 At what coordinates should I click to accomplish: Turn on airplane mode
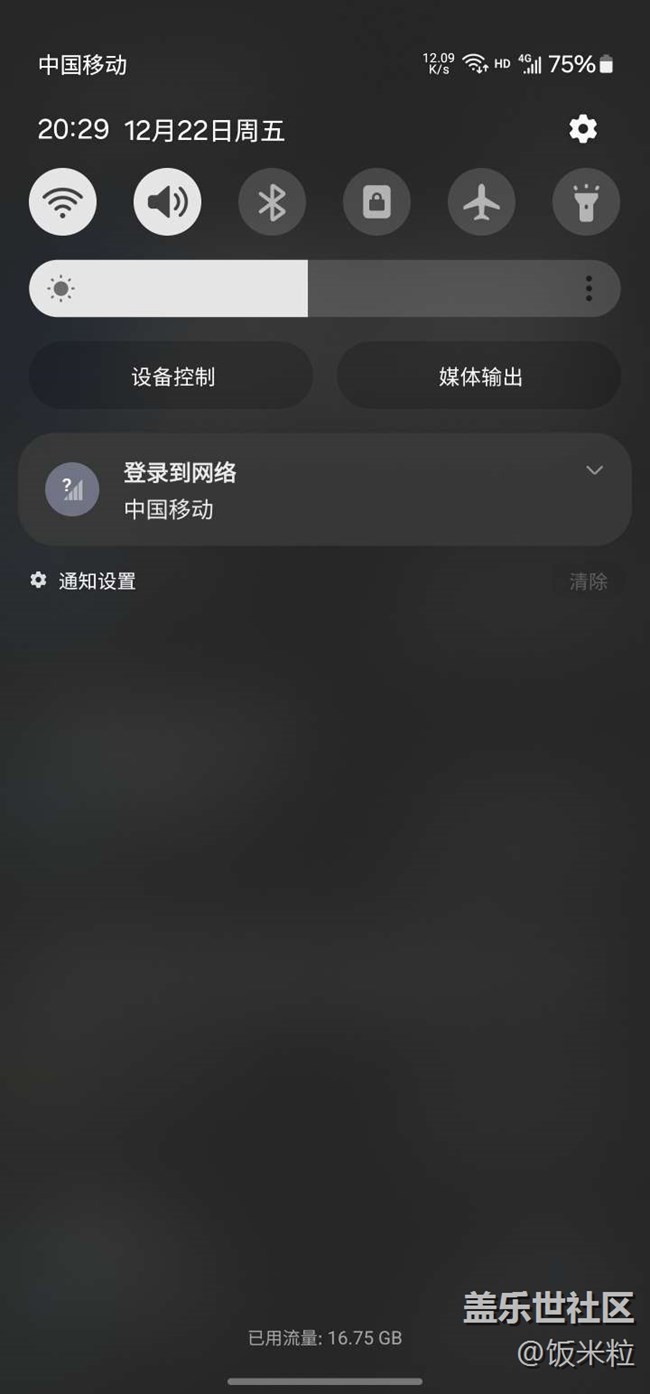[481, 203]
